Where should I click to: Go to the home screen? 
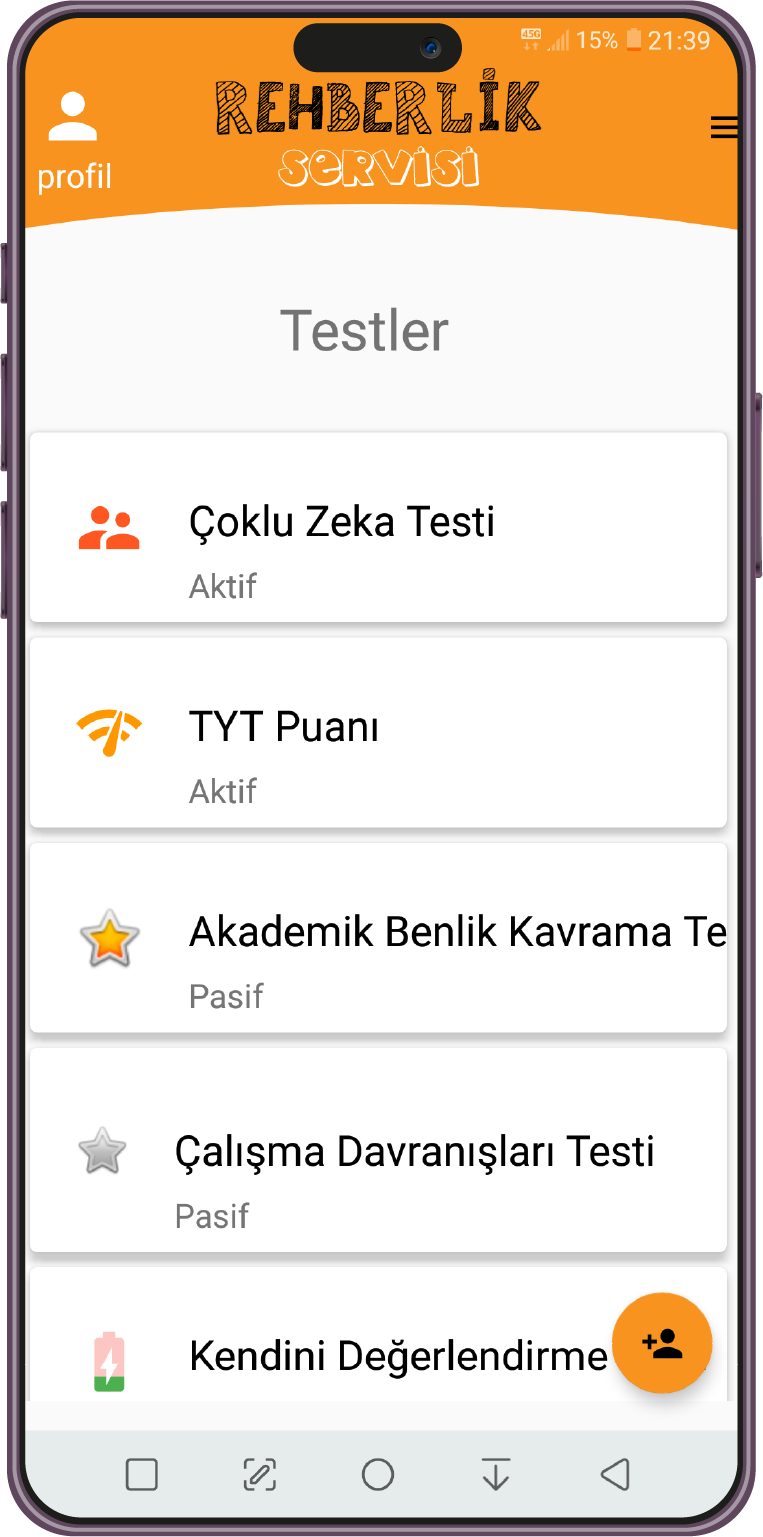coord(378,1474)
